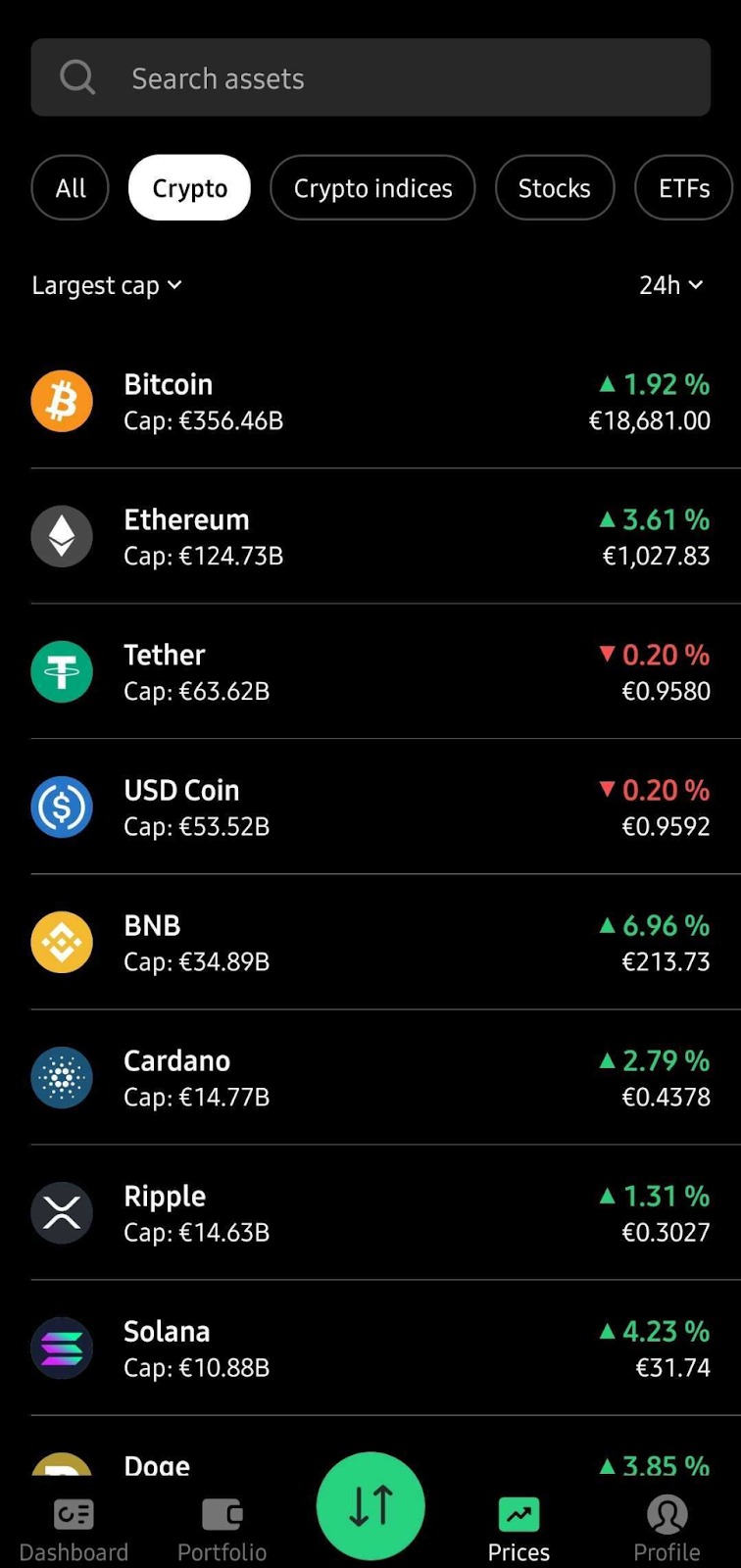This screenshot has width=741, height=1568.
Task: Change the 24h time range
Action: 671,285
